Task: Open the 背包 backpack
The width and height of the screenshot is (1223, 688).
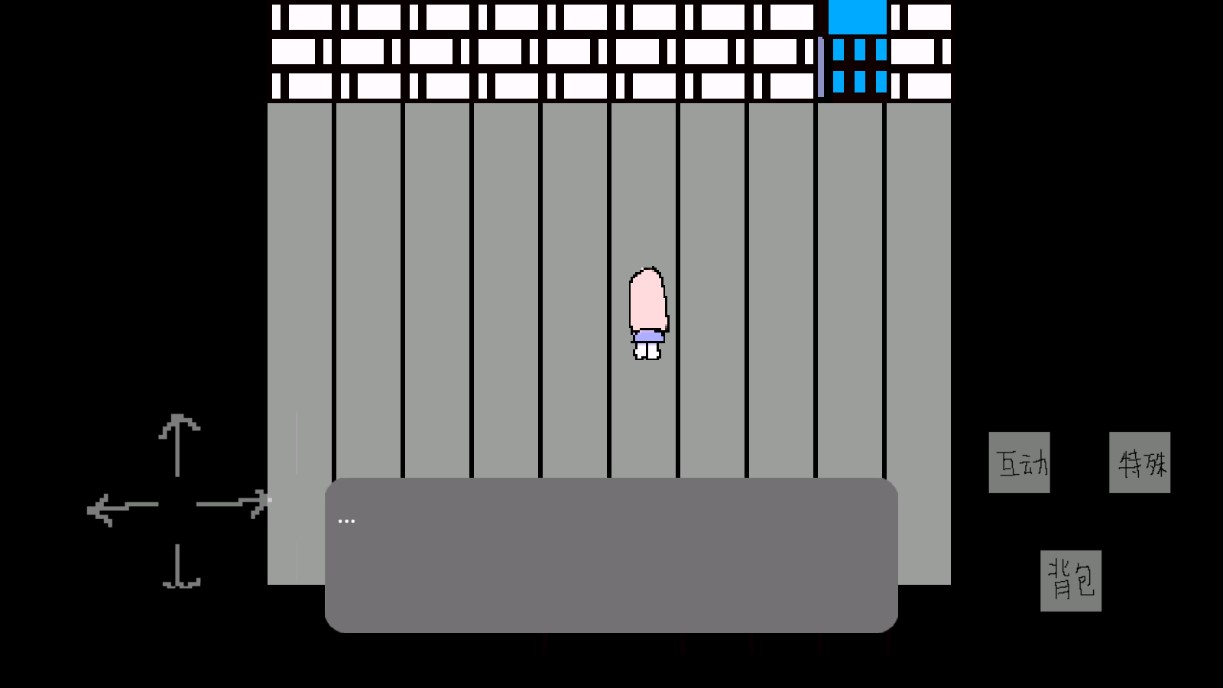Action: tap(1070, 580)
